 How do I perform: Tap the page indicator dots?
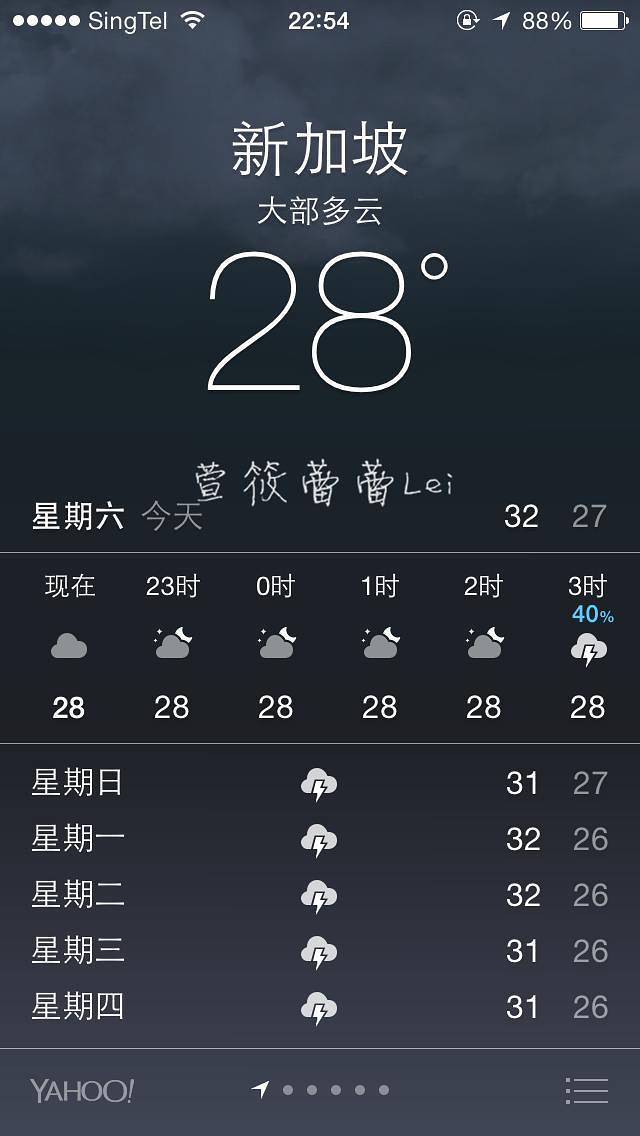tap(321, 1090)
